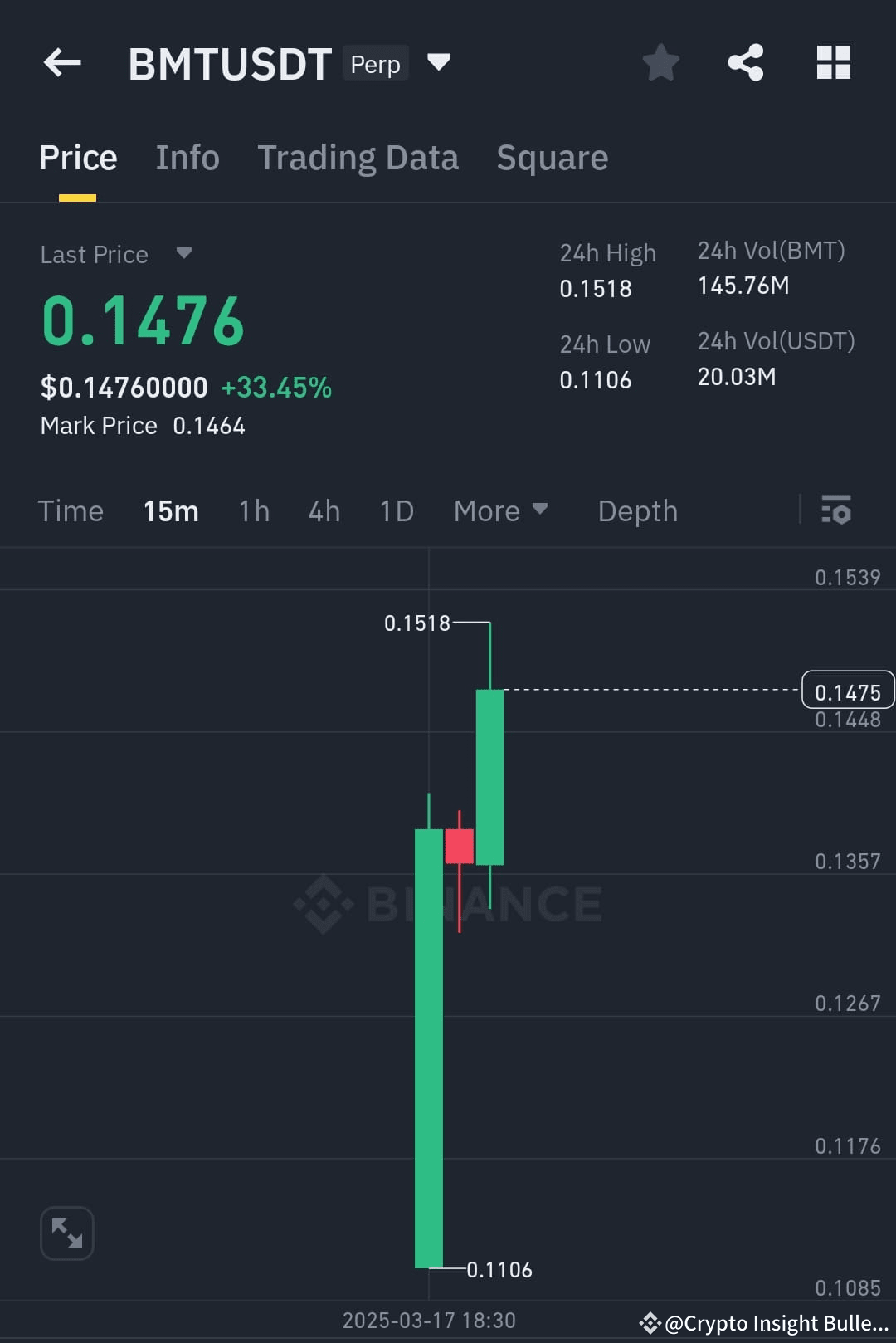Switch chart to 1D timeframe
This screenshot has width=896, height=1343.
click(396, 510)
